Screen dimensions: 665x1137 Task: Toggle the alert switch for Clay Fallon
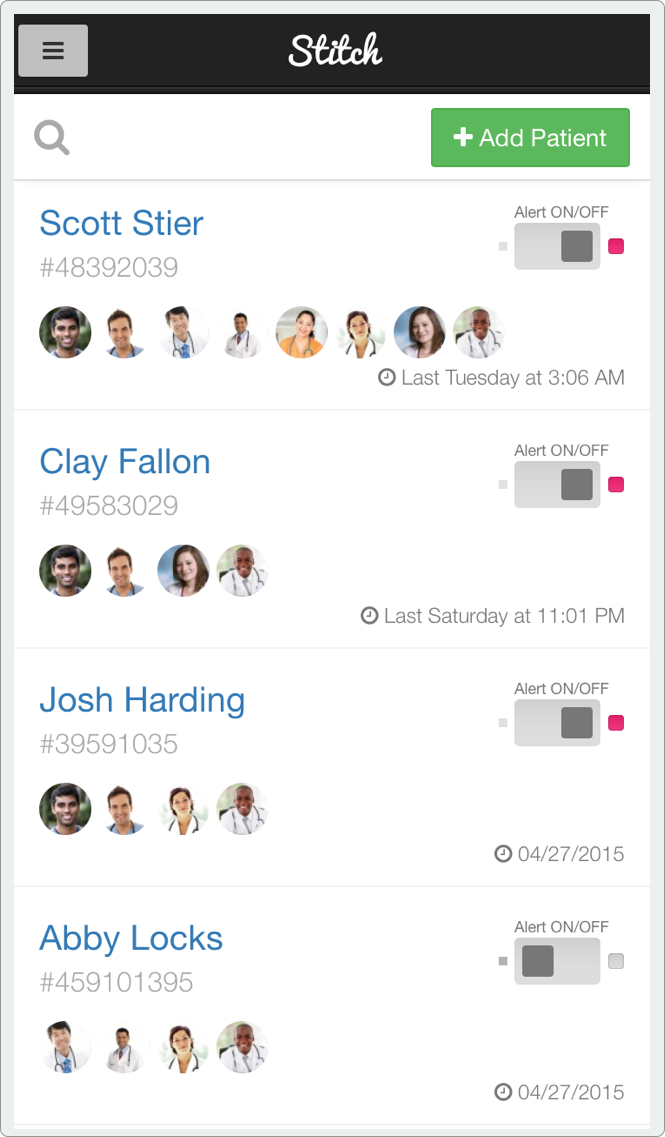pyautogui.click(x=557, y=485)
